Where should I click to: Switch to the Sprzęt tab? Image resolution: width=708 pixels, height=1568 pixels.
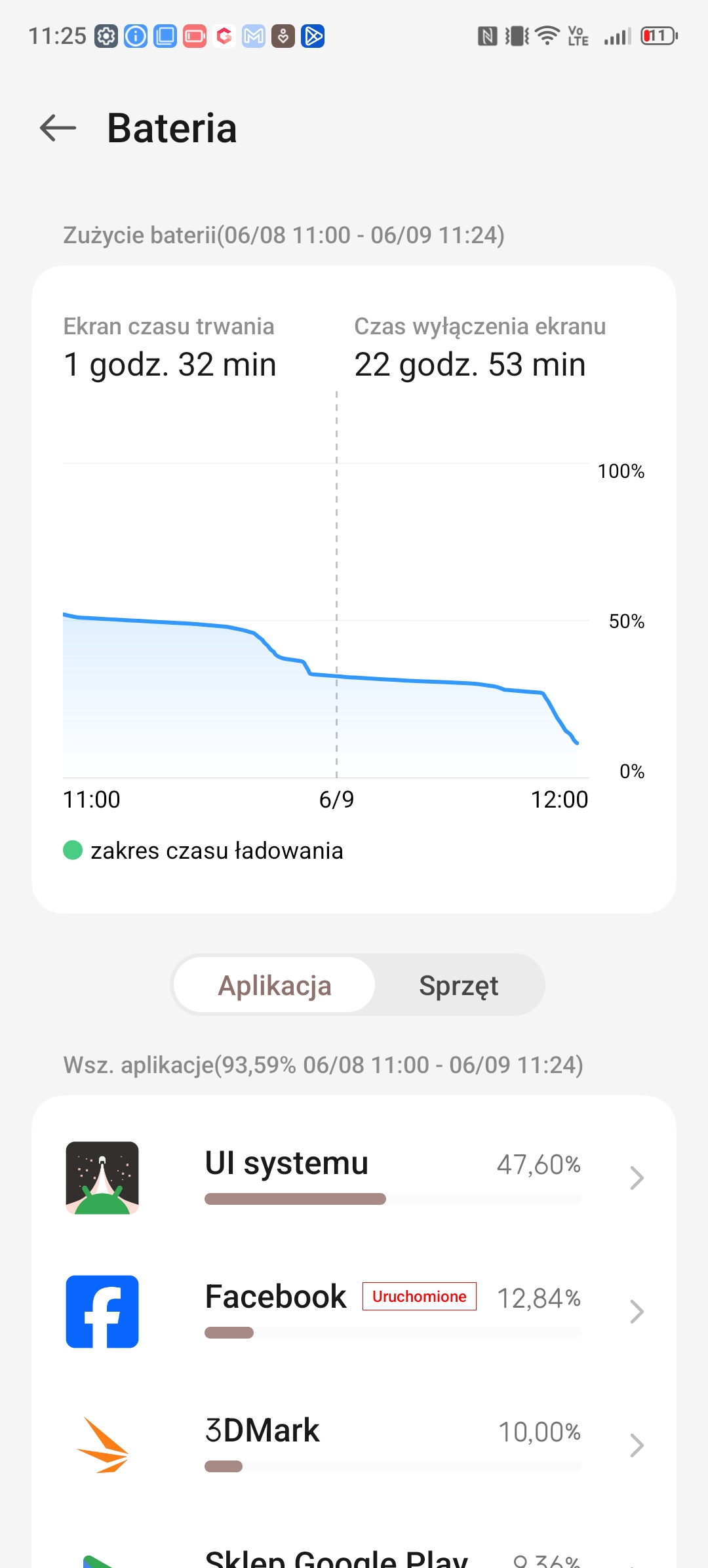[458, 985]
